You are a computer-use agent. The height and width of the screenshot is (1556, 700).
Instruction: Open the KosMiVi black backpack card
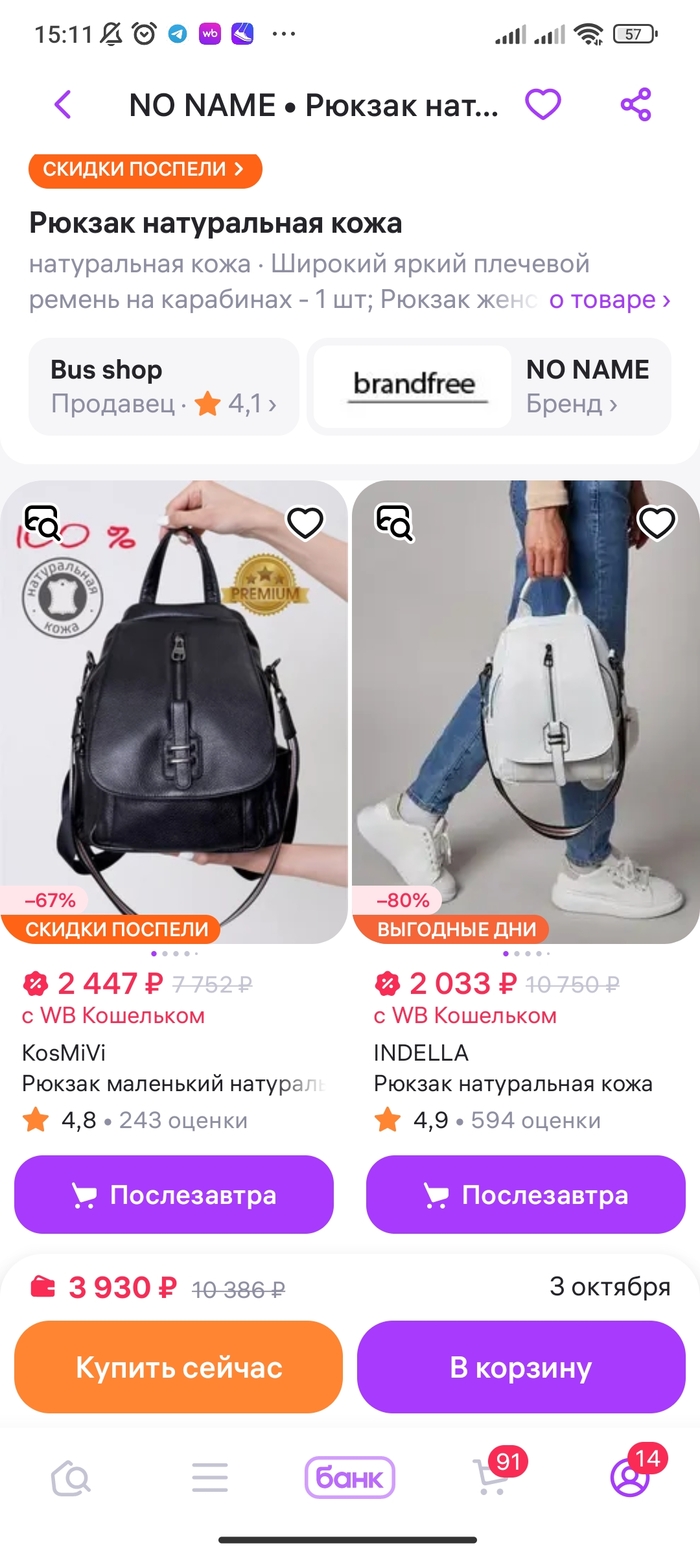[x=172, y=710]
